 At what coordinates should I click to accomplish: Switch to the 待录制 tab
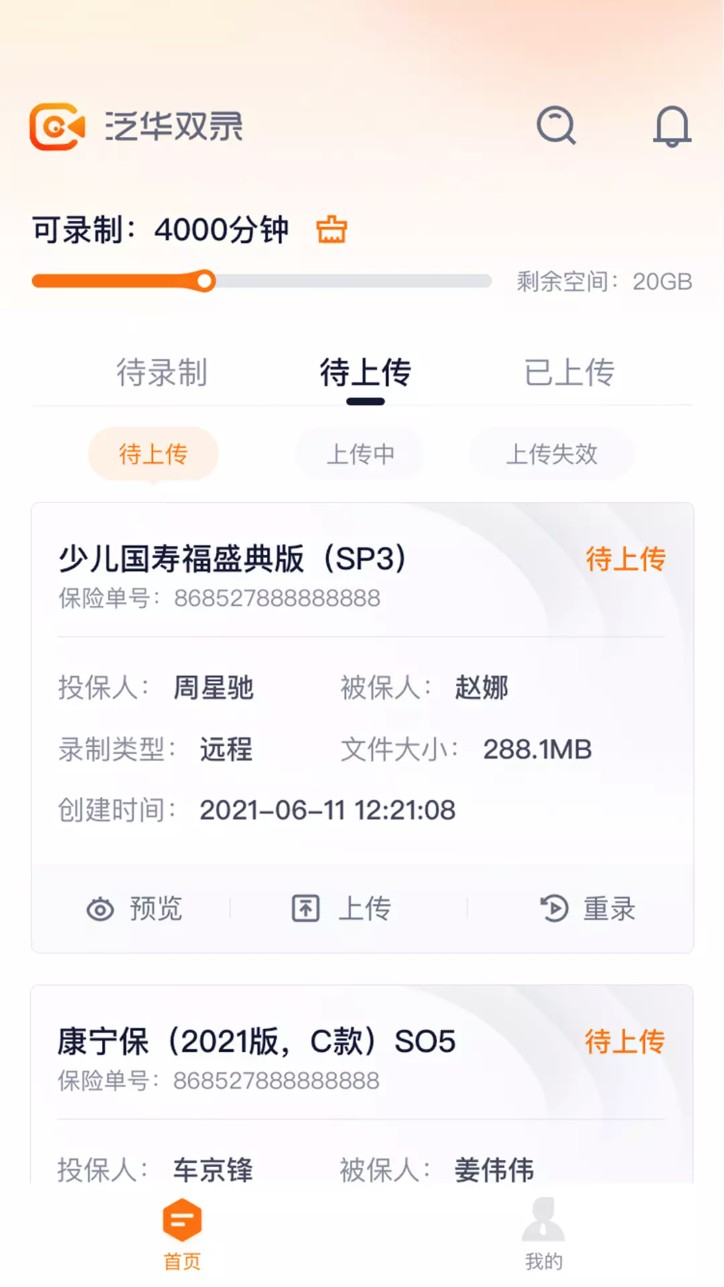[x=161, y=372]
